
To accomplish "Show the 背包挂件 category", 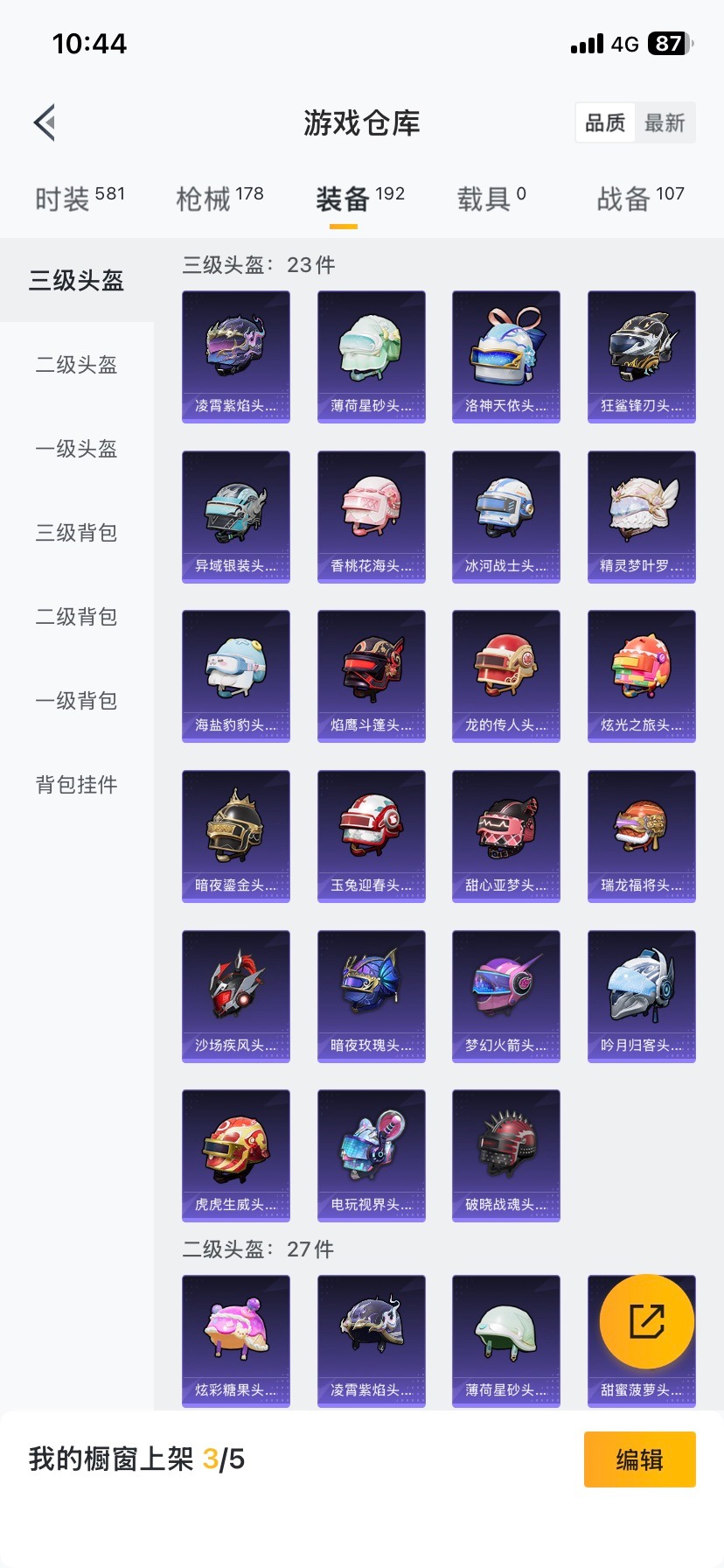I will coord(74,785).
